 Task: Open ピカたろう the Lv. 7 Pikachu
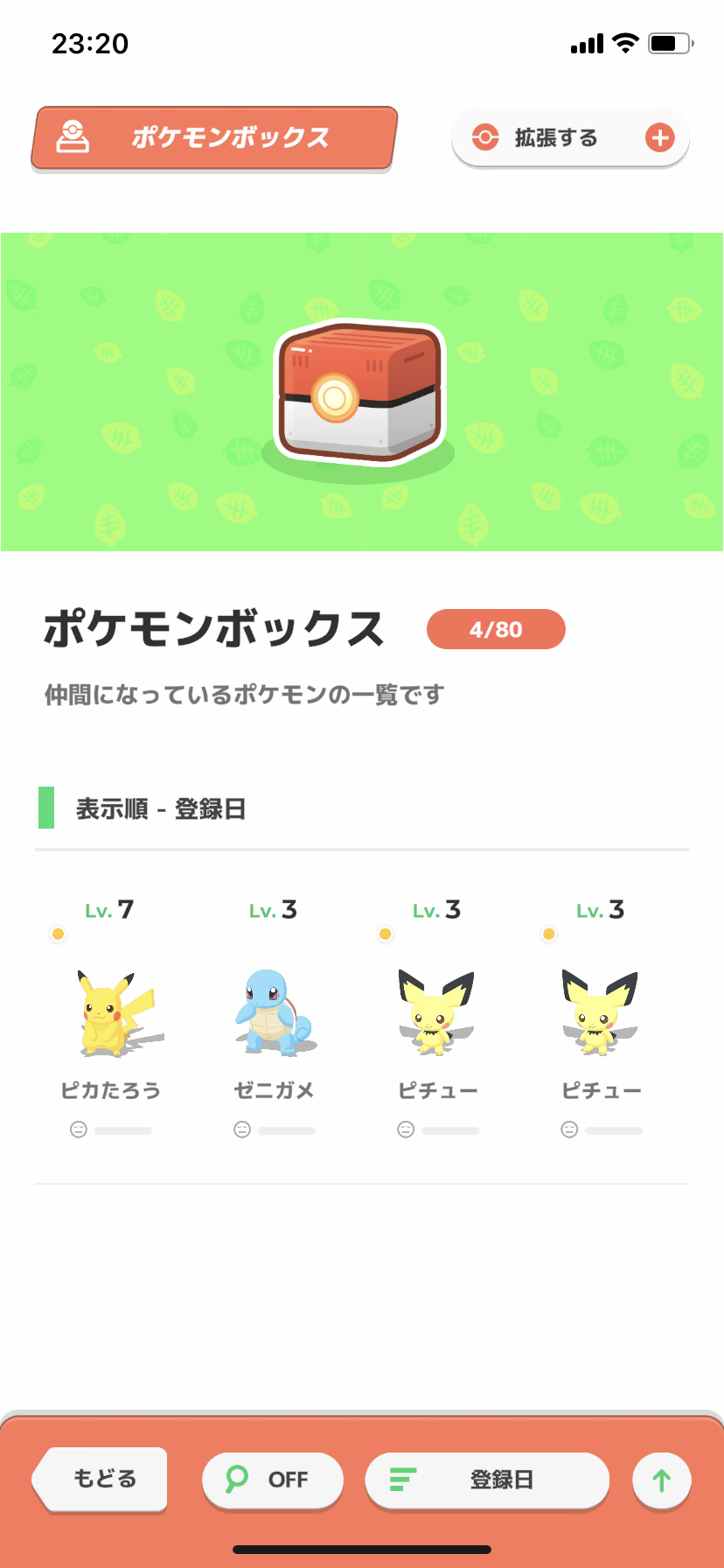(x=110, y=1015)
